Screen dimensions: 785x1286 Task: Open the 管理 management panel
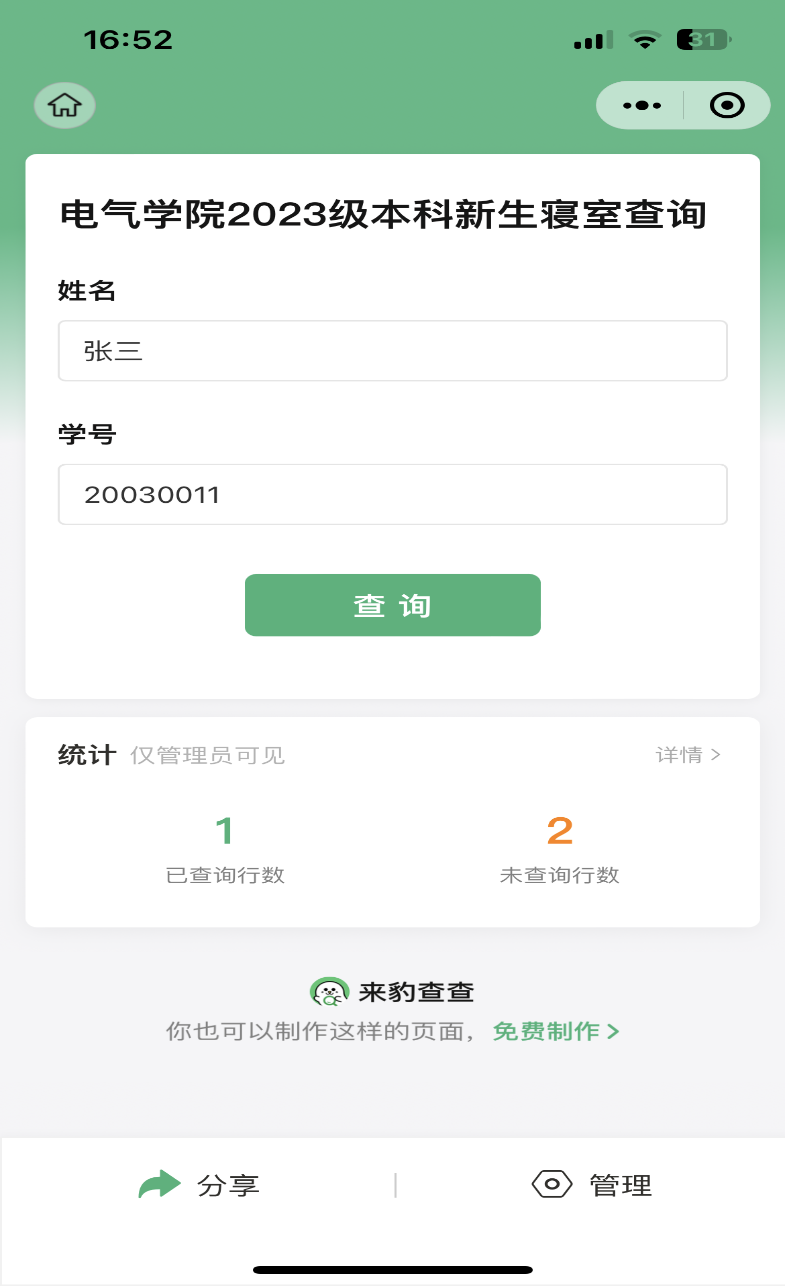point(592,1185)
